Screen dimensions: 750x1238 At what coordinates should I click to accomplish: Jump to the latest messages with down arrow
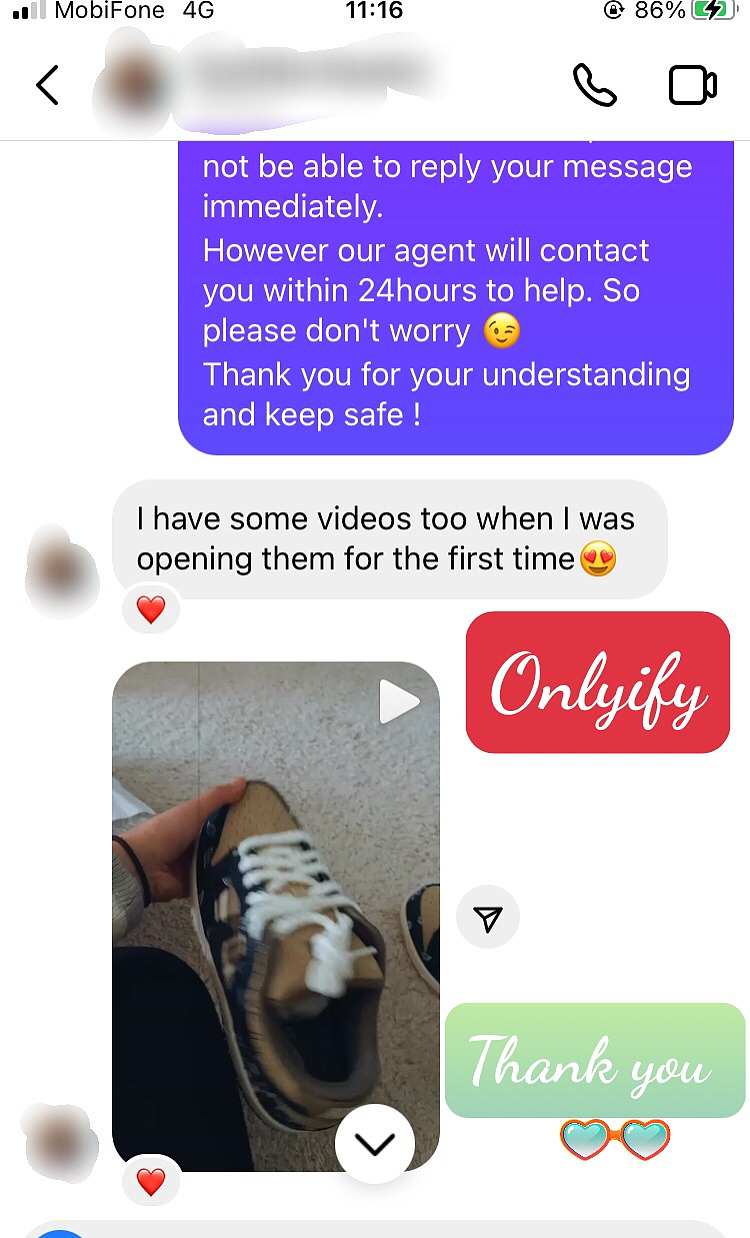pos(375,1144)
